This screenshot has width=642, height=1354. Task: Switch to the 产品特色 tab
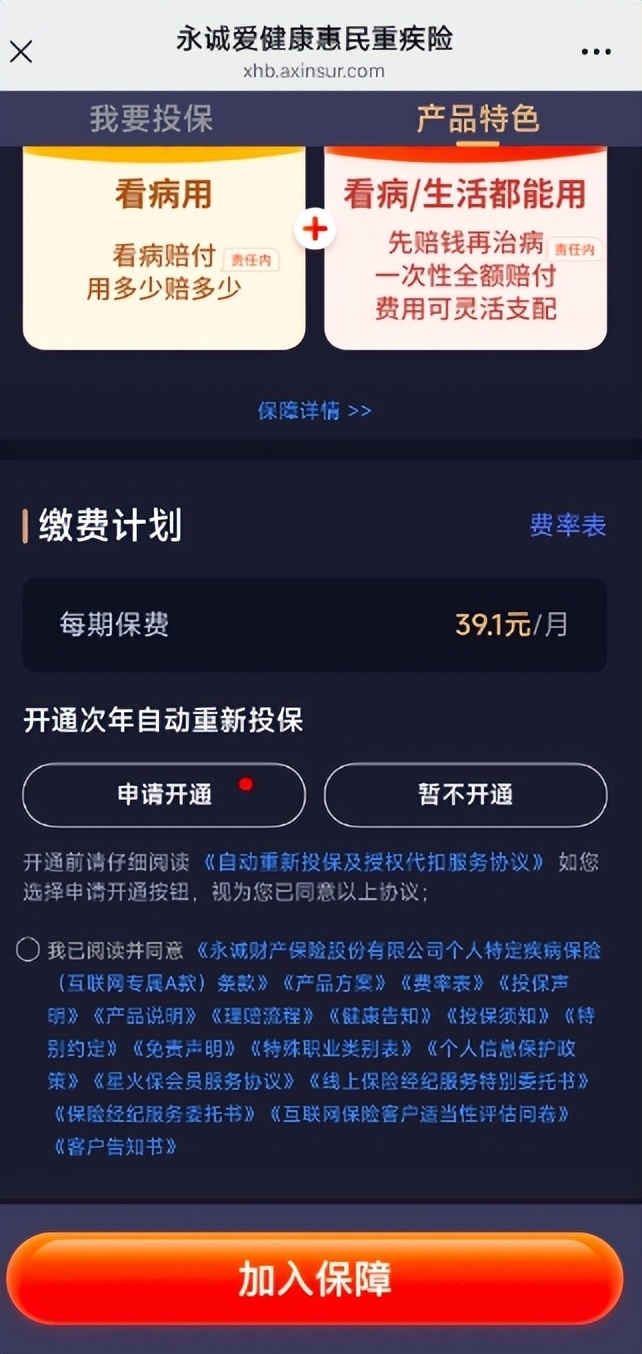tap(477, 119)
